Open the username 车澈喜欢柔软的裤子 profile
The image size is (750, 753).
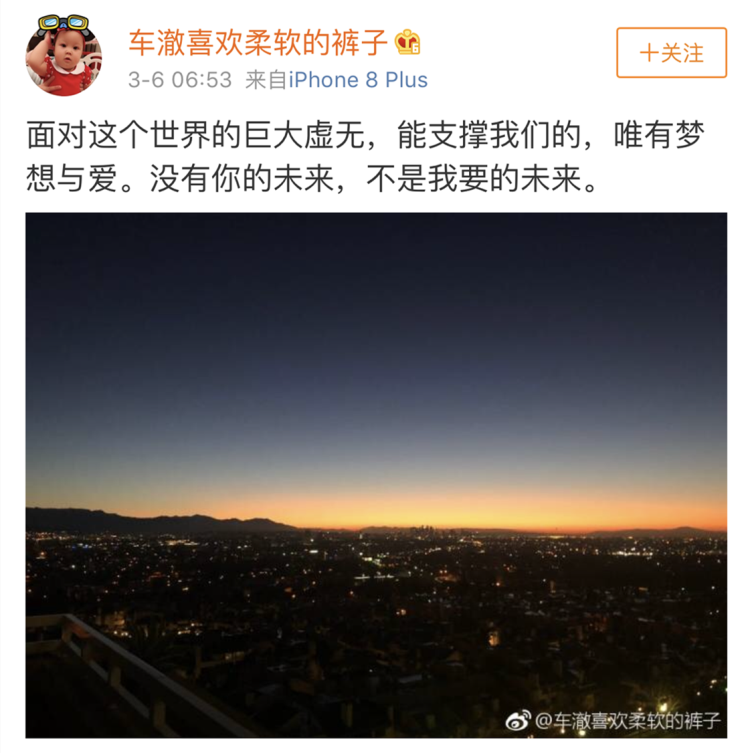pyautogui.click(x=258, y=41)
